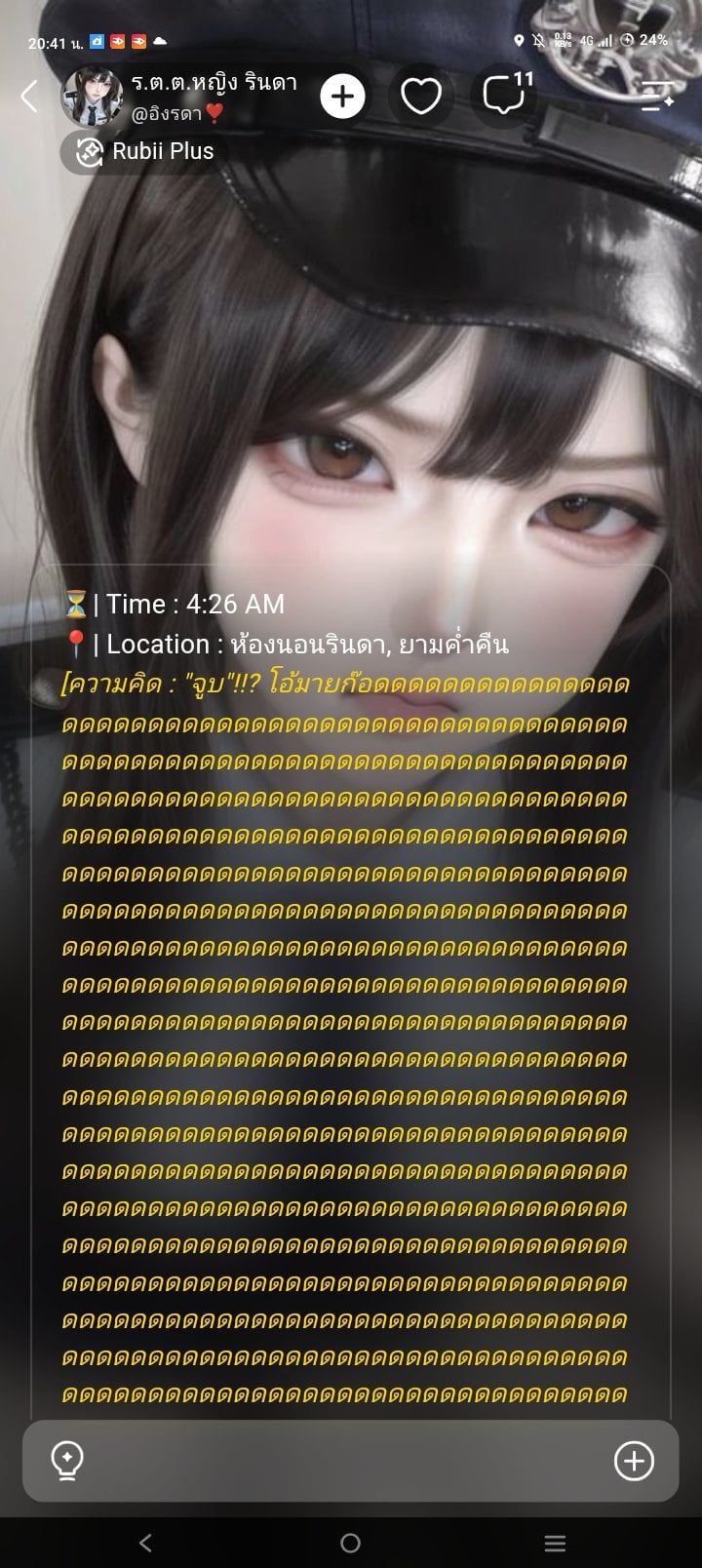Focus the message input field
This screenshot has width=702, height=1568.
pos(350,1461)
